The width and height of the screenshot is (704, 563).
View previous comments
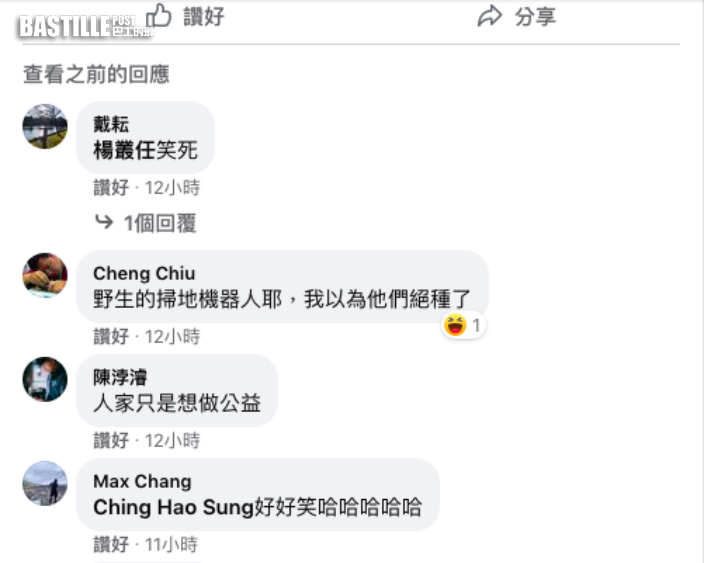pyautogui.click(x=96, y=75)
